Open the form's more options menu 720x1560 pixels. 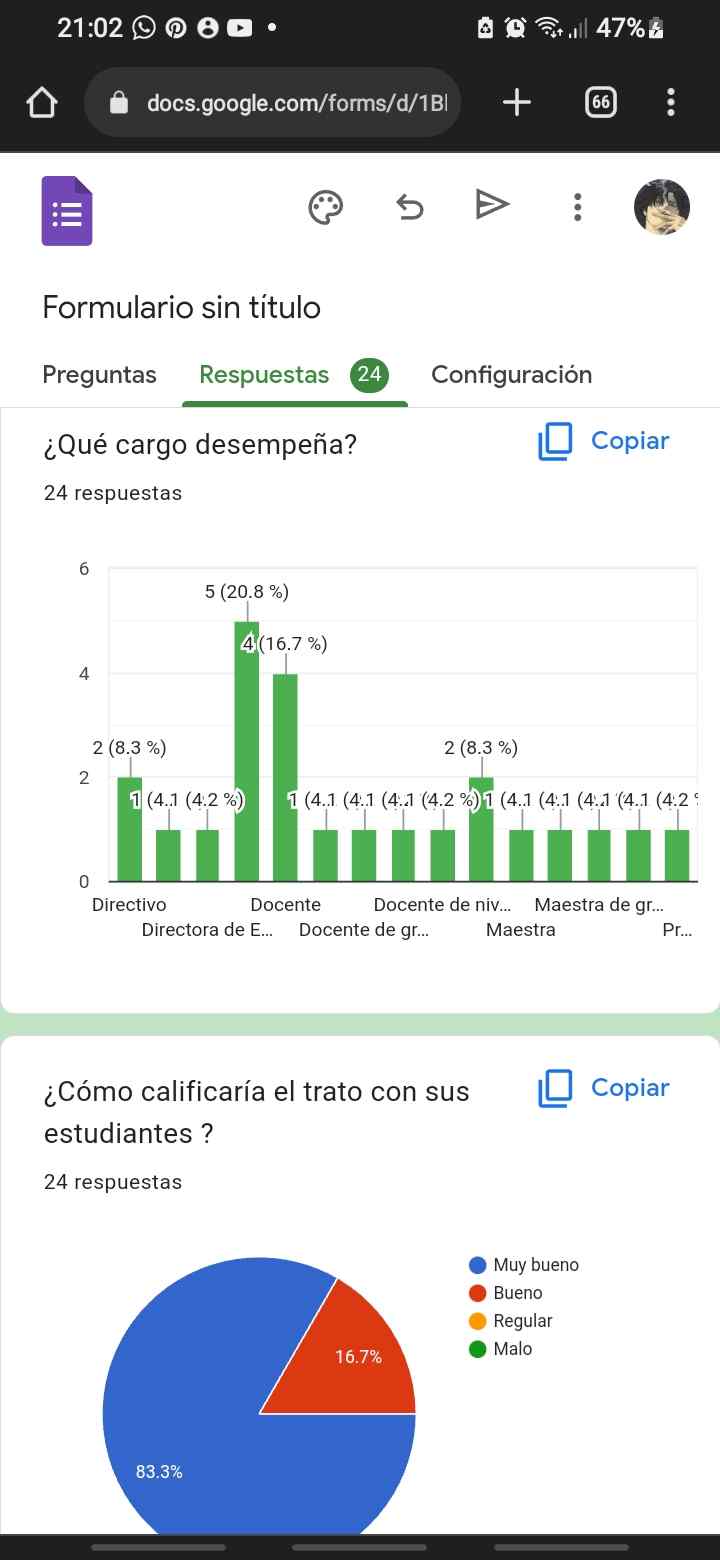[x=577, y=207]
